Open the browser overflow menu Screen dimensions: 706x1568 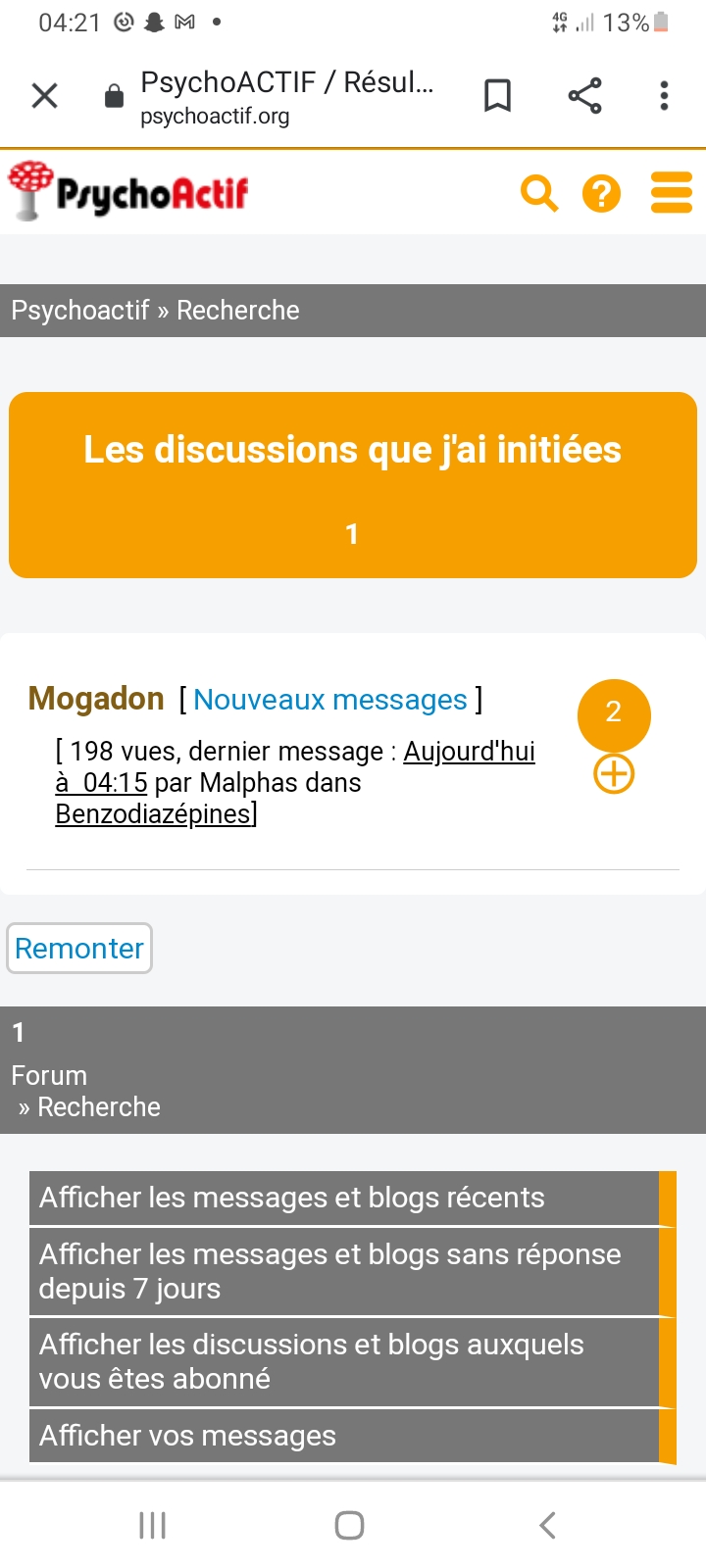coord(664,96)
